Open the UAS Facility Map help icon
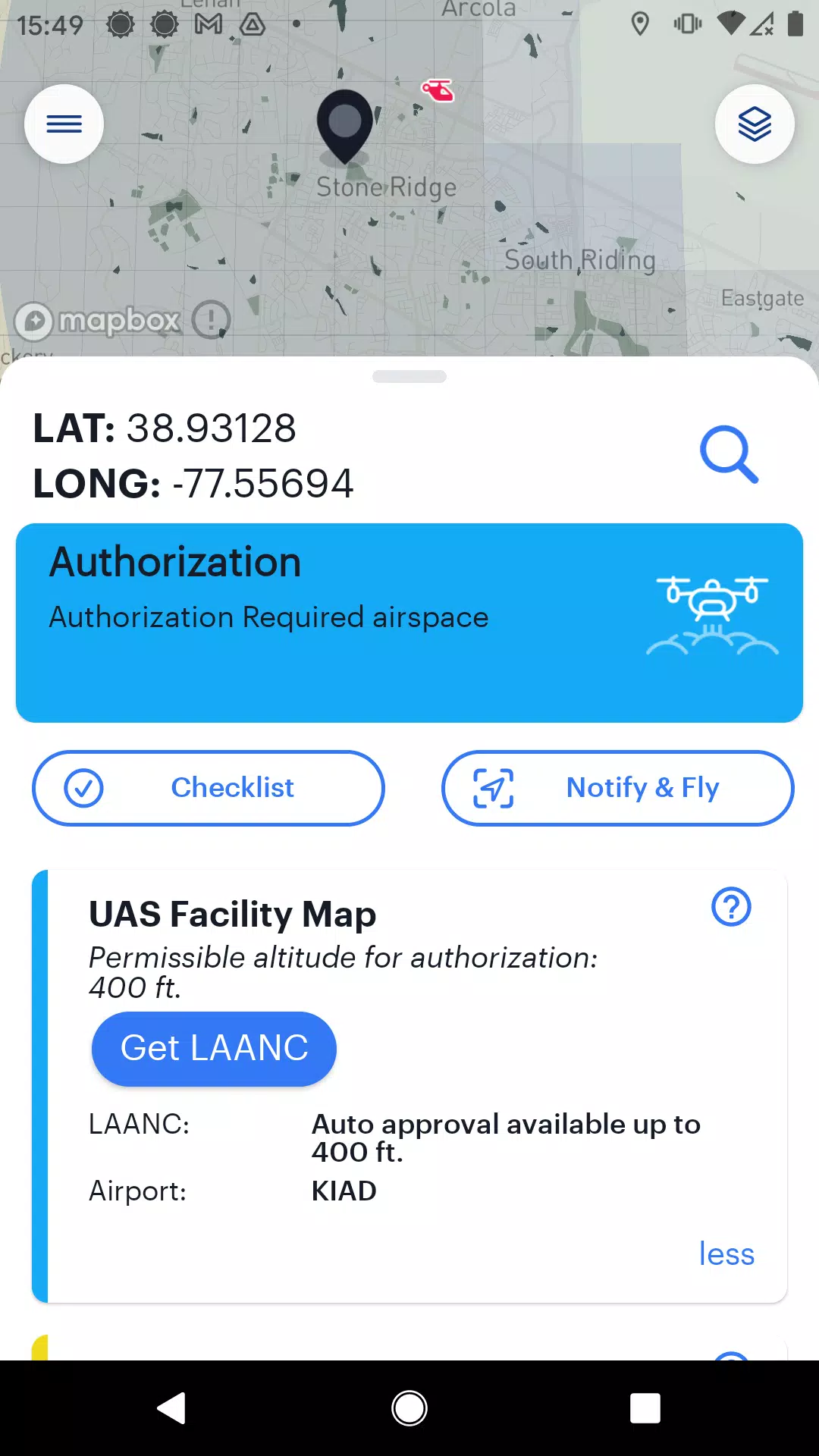Viewport: 819px width, 1456px height. click(730, 907)
